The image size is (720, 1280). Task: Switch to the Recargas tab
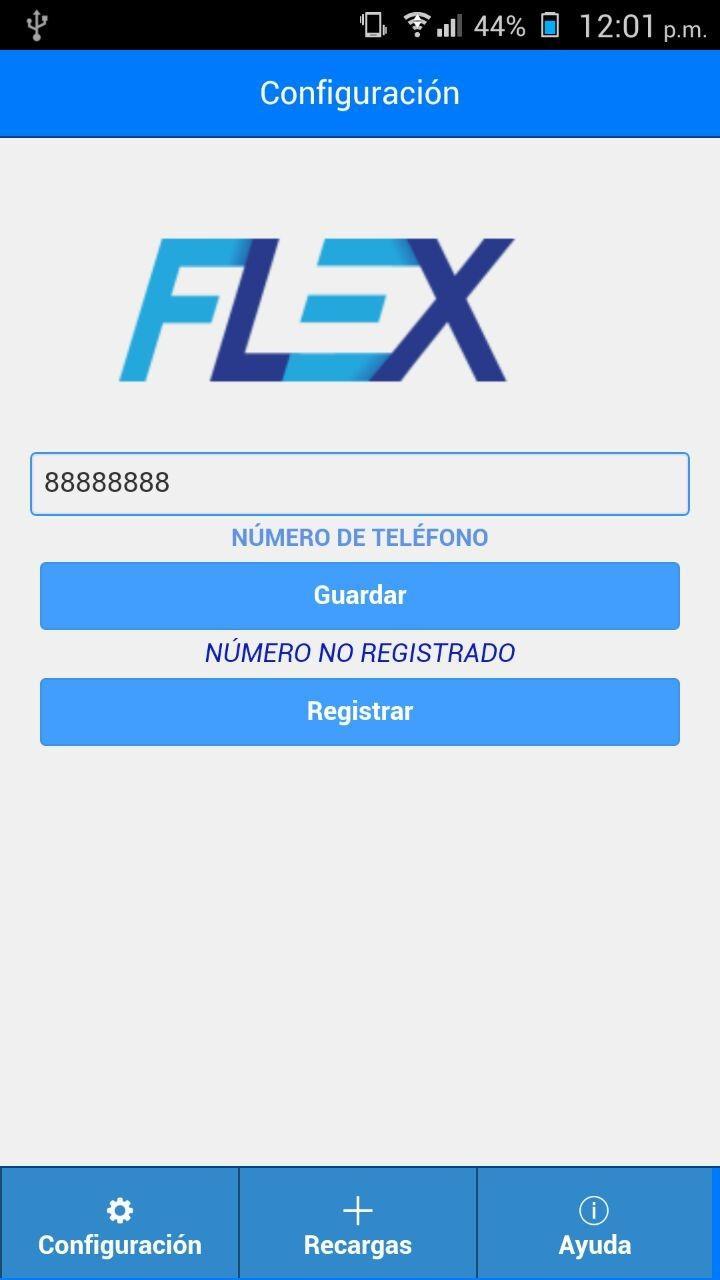coord(357,1244)
